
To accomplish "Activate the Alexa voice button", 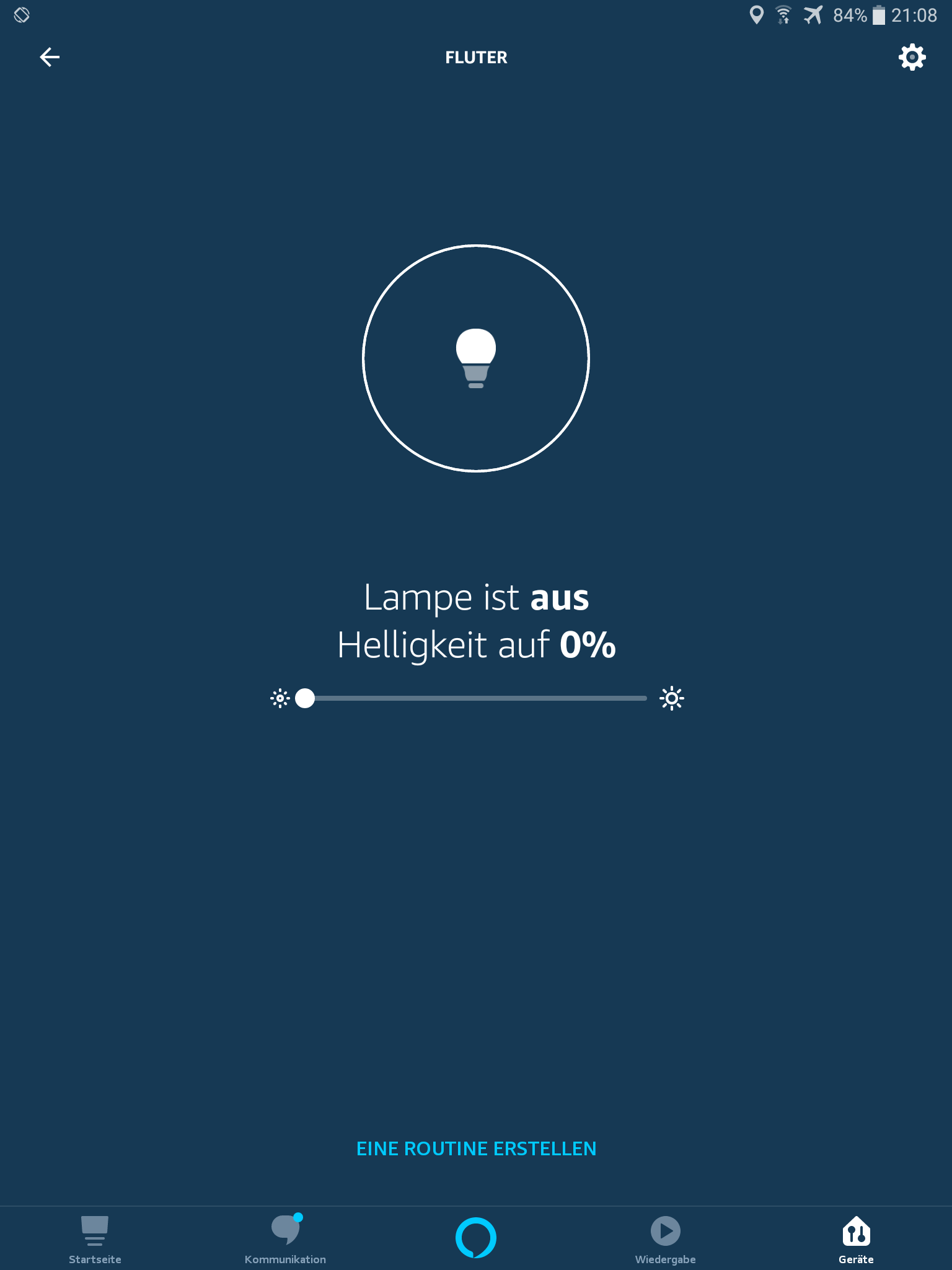I will 476,1238.
